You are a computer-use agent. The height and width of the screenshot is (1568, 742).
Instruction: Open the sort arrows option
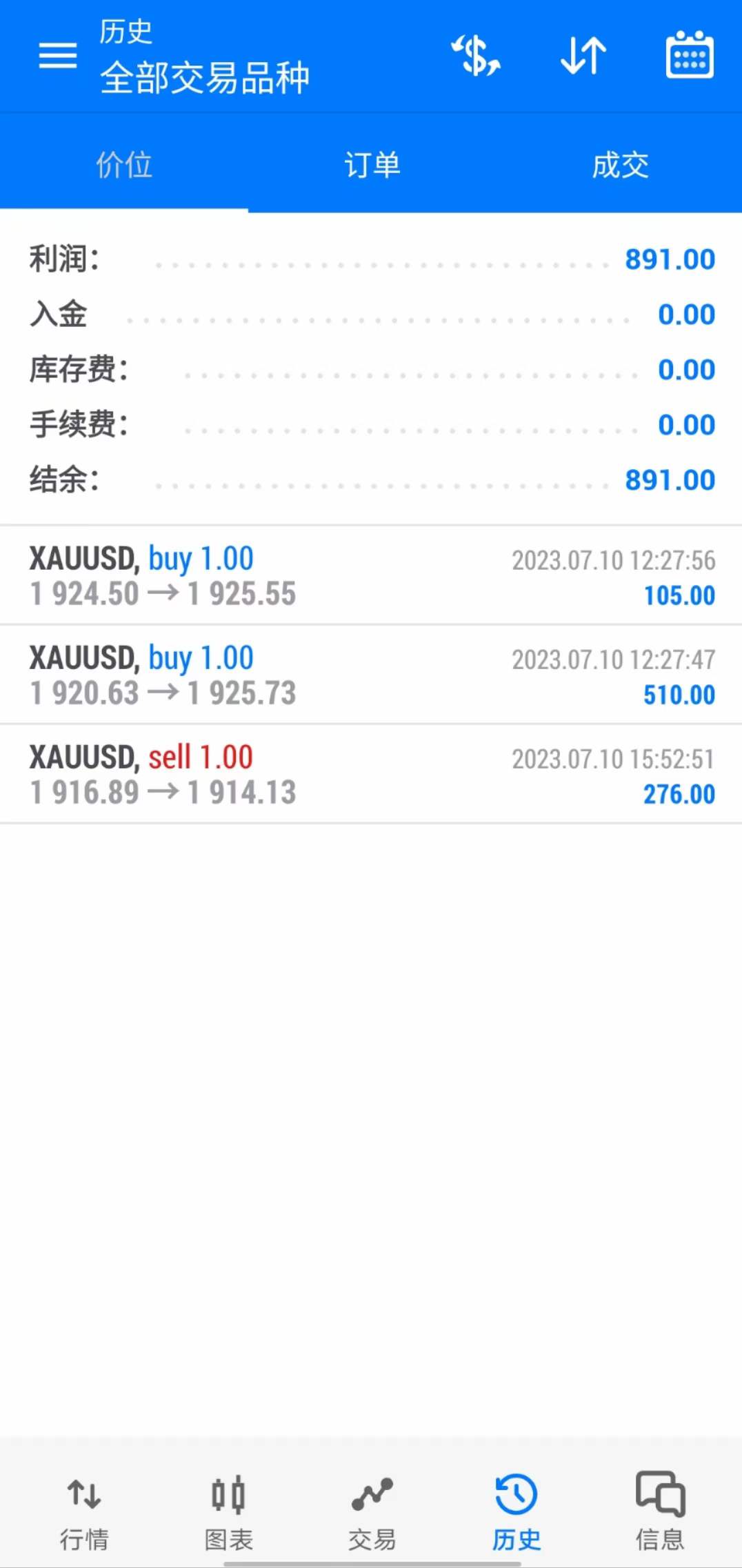tap(583, 55)
